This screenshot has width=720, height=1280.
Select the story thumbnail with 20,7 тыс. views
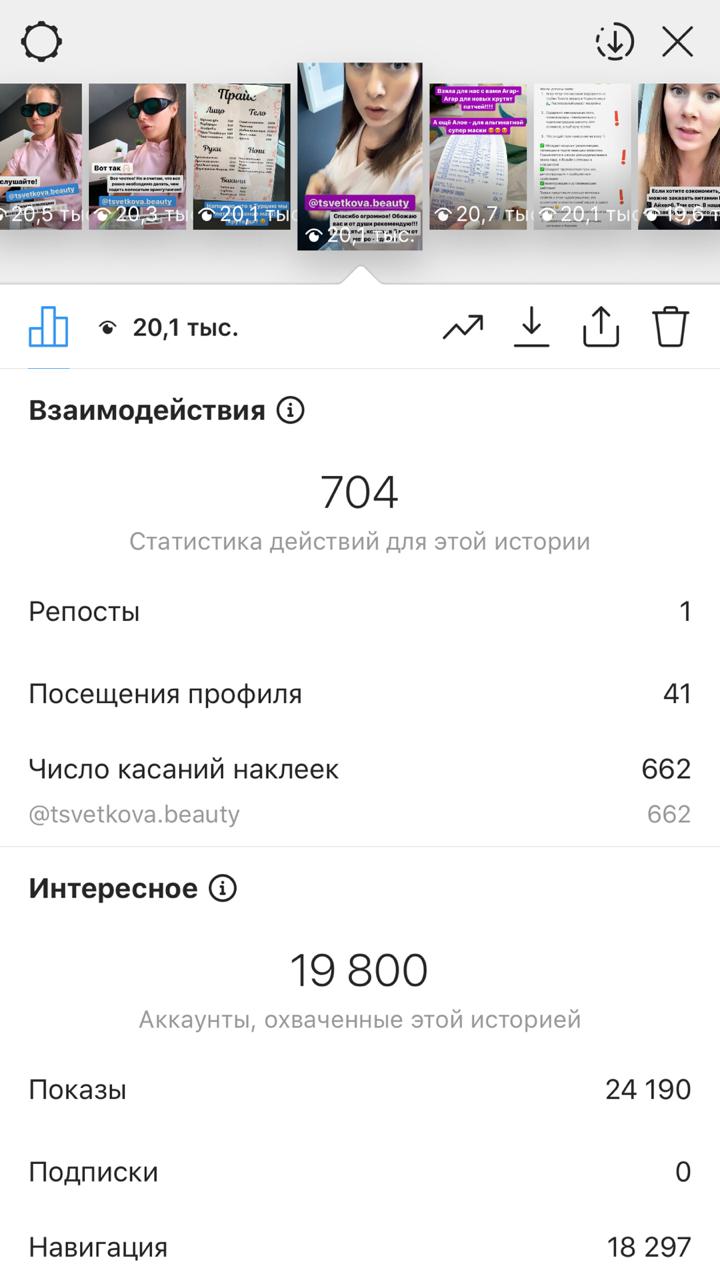point(478,157)
